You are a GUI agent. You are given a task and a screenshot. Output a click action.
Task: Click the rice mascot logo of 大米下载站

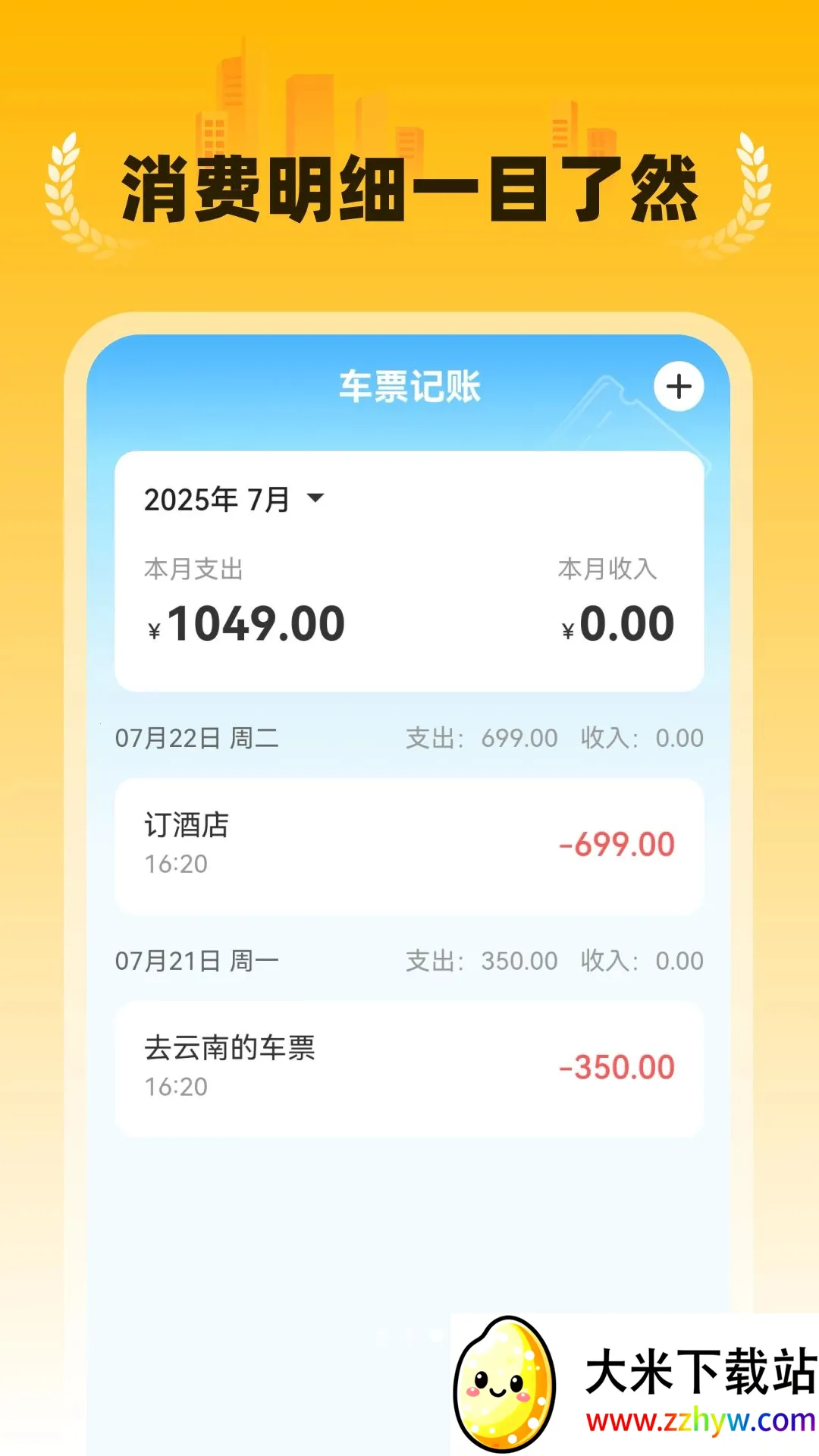507,1385
